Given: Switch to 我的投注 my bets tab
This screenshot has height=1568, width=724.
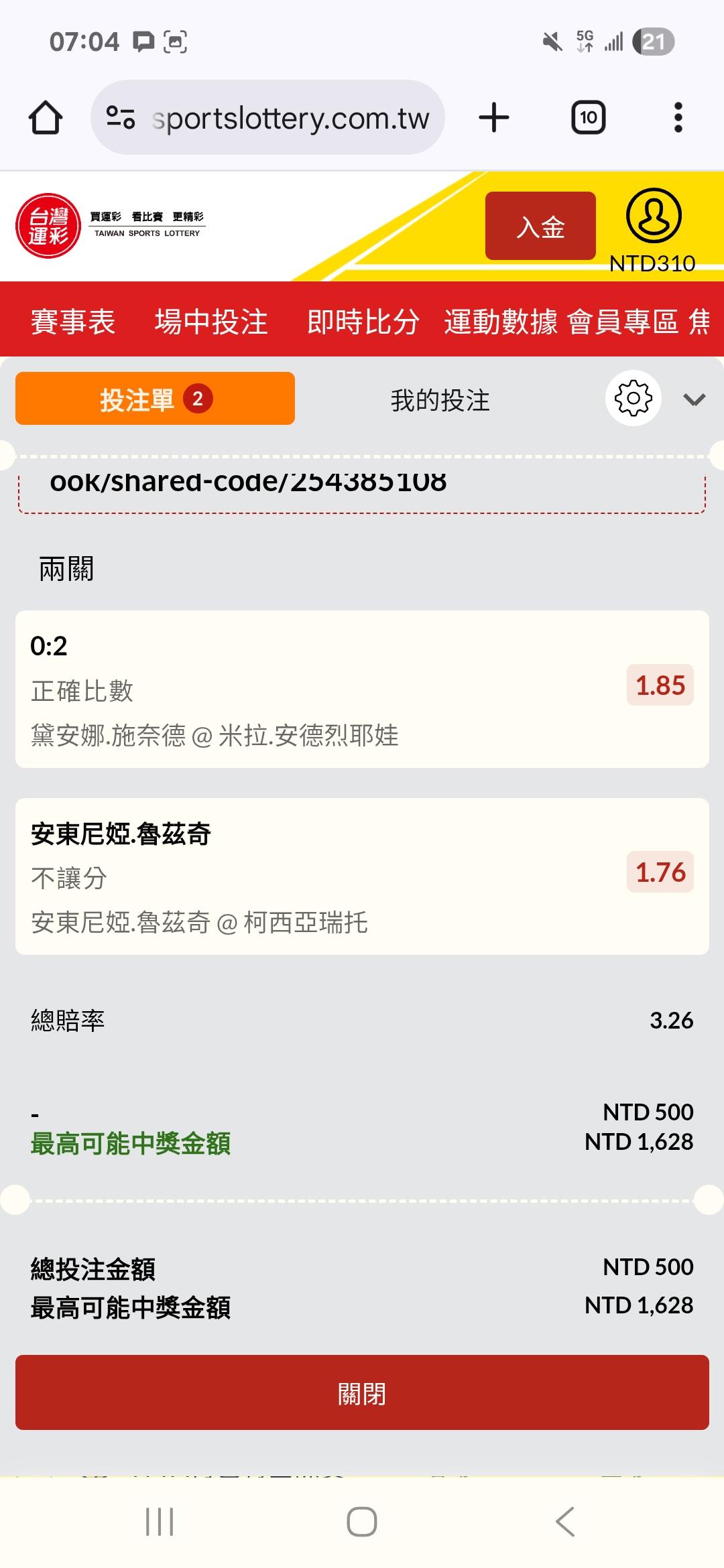Looking at the screenshot, I should 440,401.
